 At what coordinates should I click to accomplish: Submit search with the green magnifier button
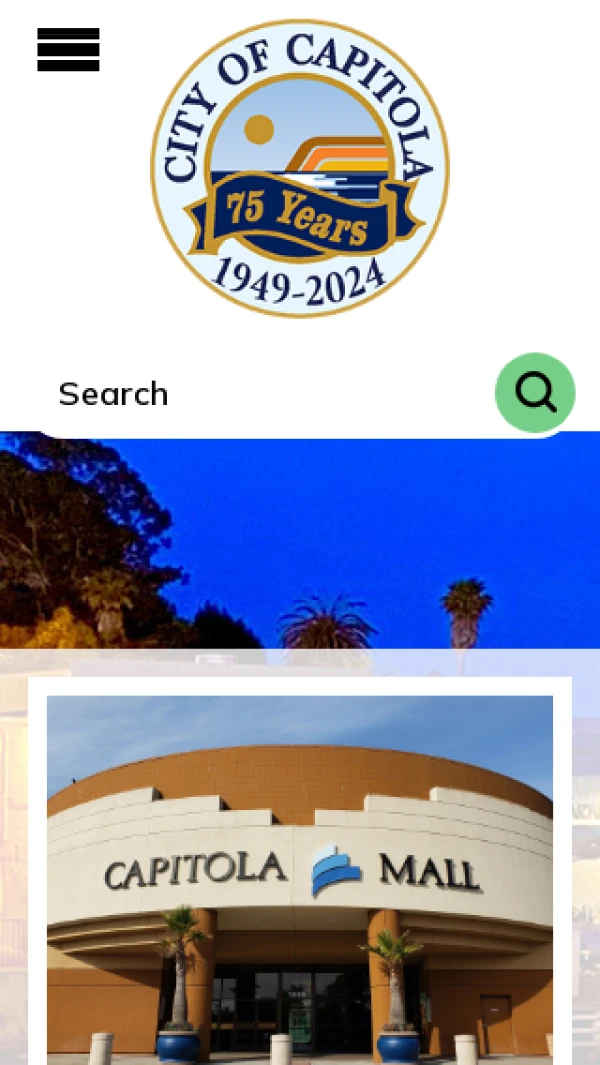coord(535,393)
